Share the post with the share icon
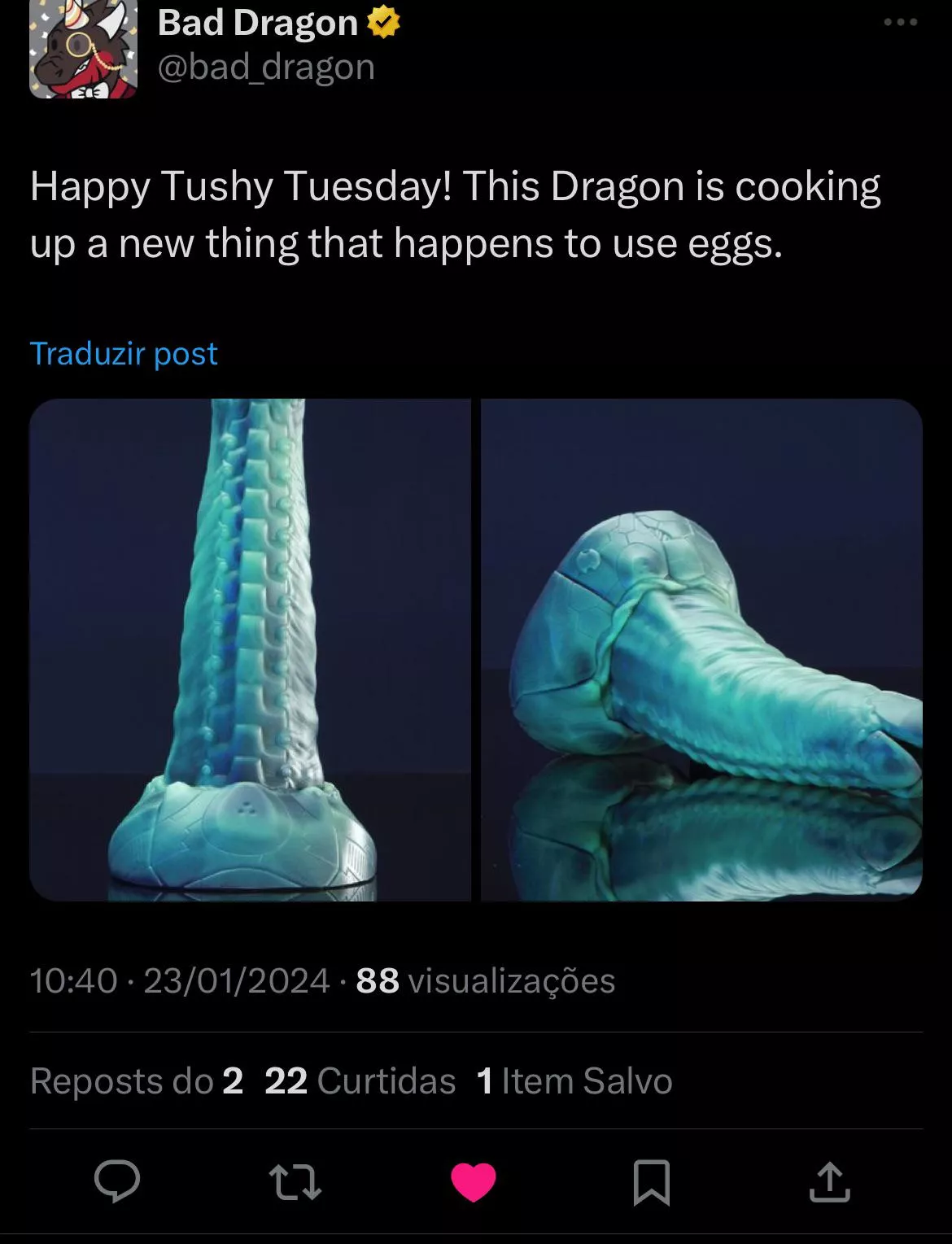The image size is (952, 1244). pos(829,1181)
